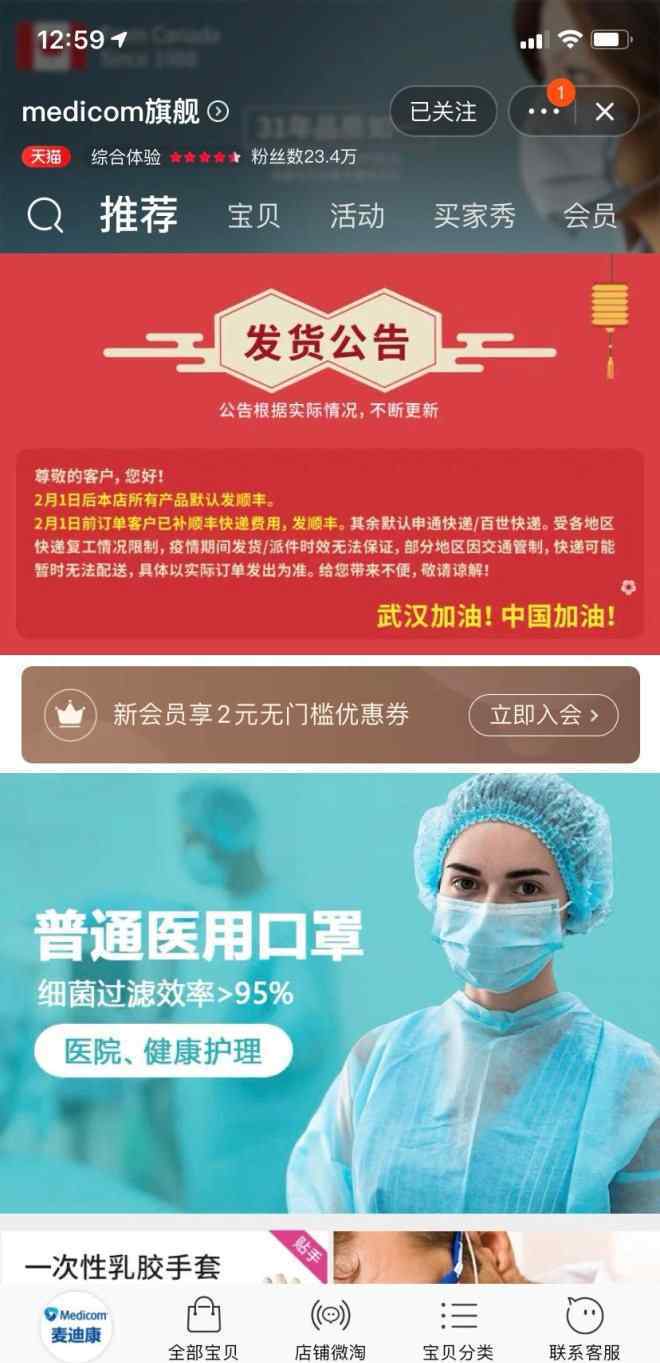Switch to the 宝贝 tab
This screenshot has height=1363, width=660.
pyautogui.click(x=254, y=216)
